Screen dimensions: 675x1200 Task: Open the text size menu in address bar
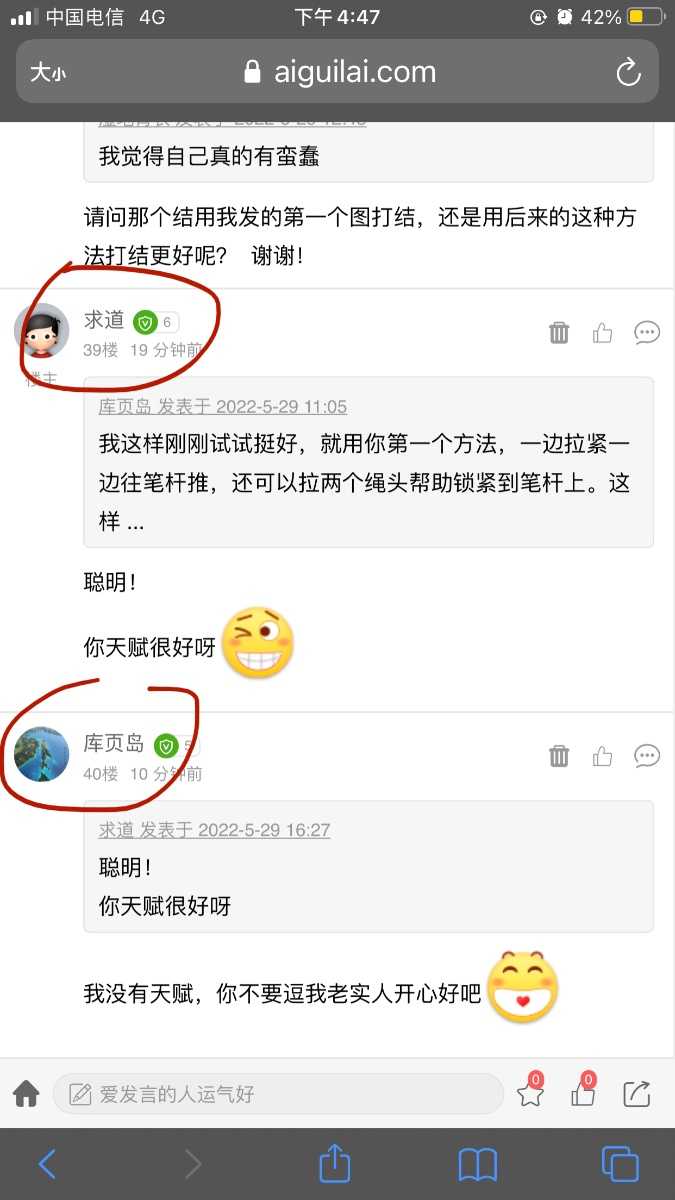point(47,72)
